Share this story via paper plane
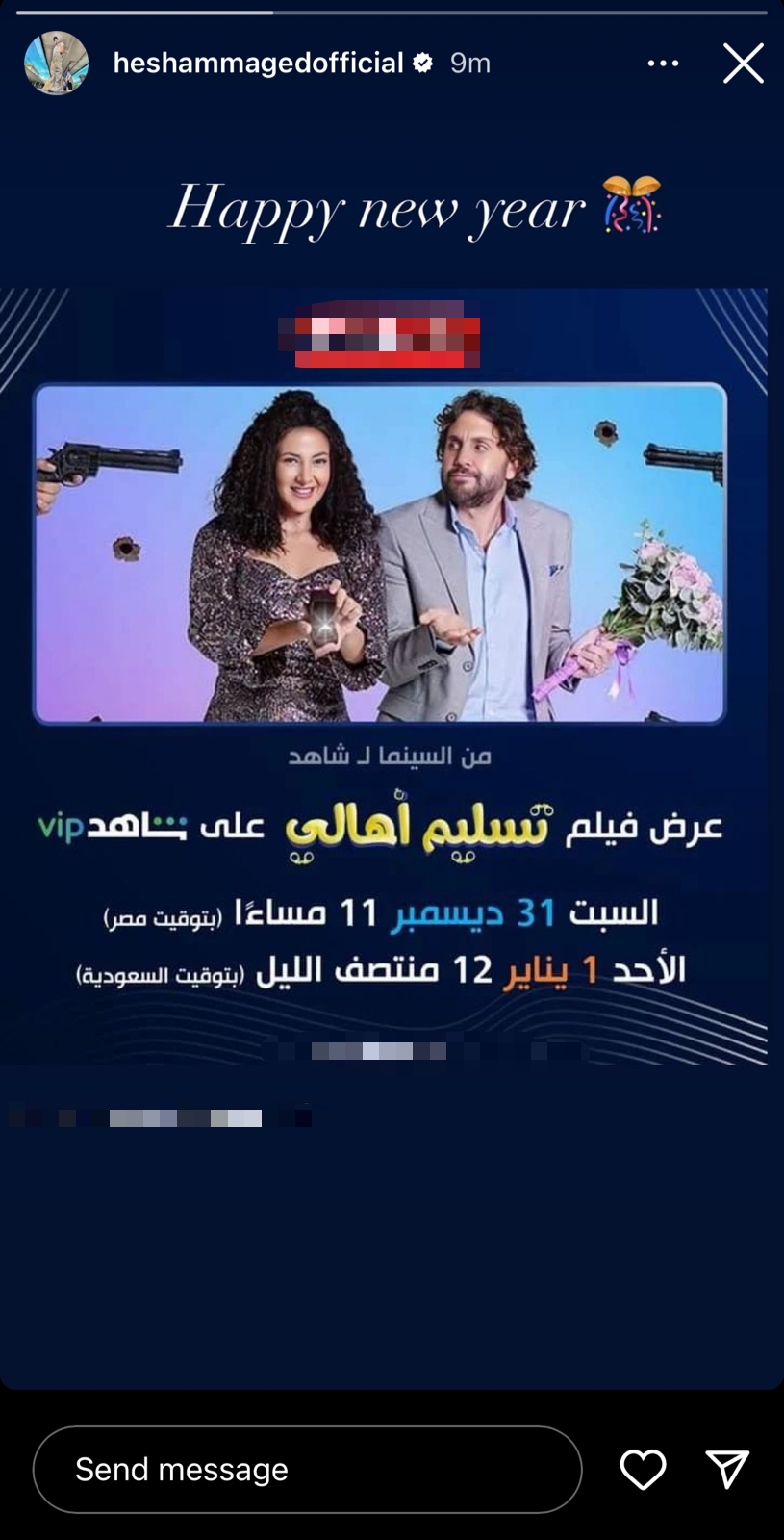This screenshot has width=784, height=1540. tap(727, 1469)
